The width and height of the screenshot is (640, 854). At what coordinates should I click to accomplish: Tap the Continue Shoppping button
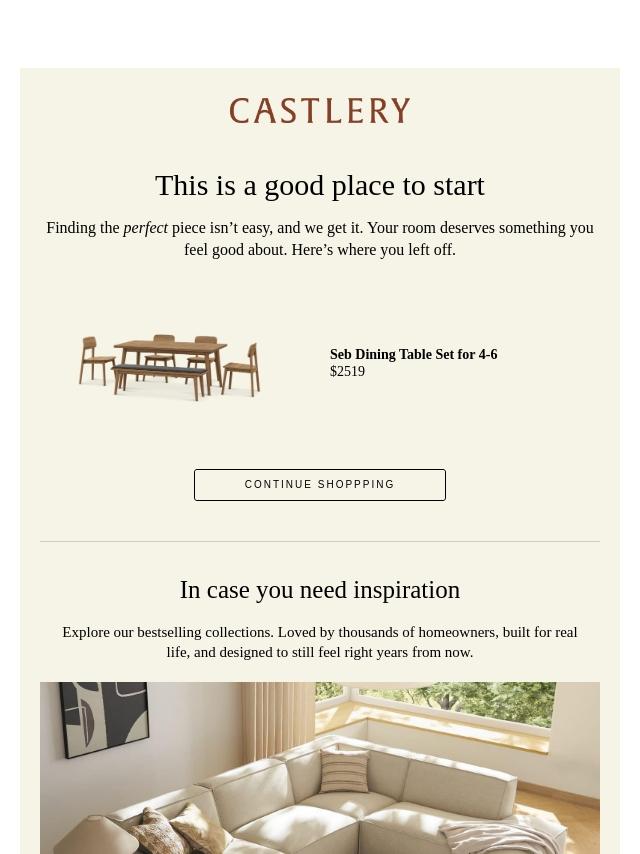(x=320, y=485)
